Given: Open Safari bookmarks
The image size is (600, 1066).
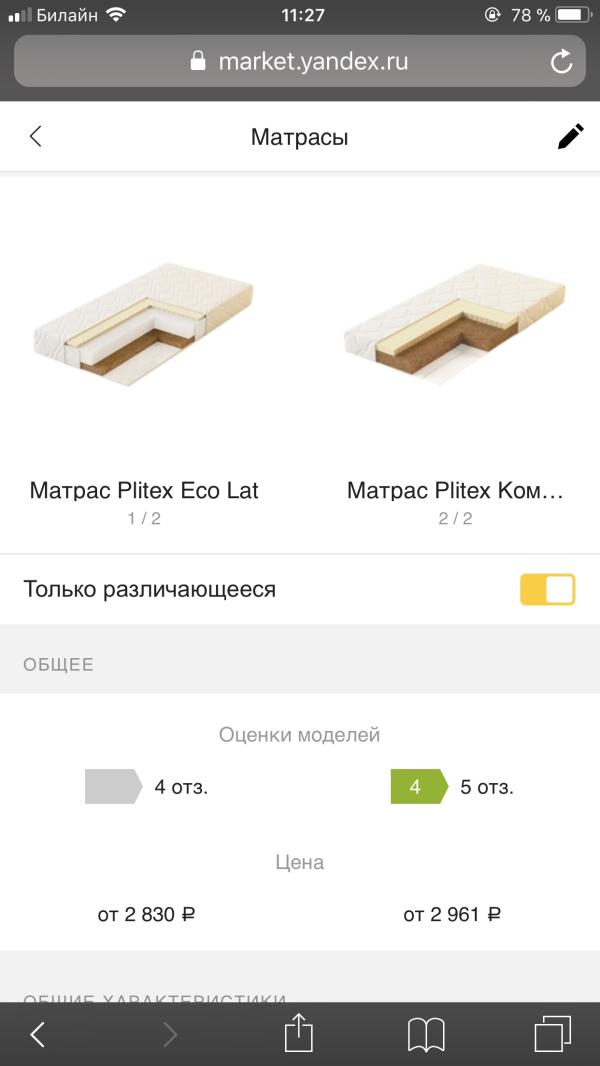Looking at the screenshot, I should (426, 1033).
